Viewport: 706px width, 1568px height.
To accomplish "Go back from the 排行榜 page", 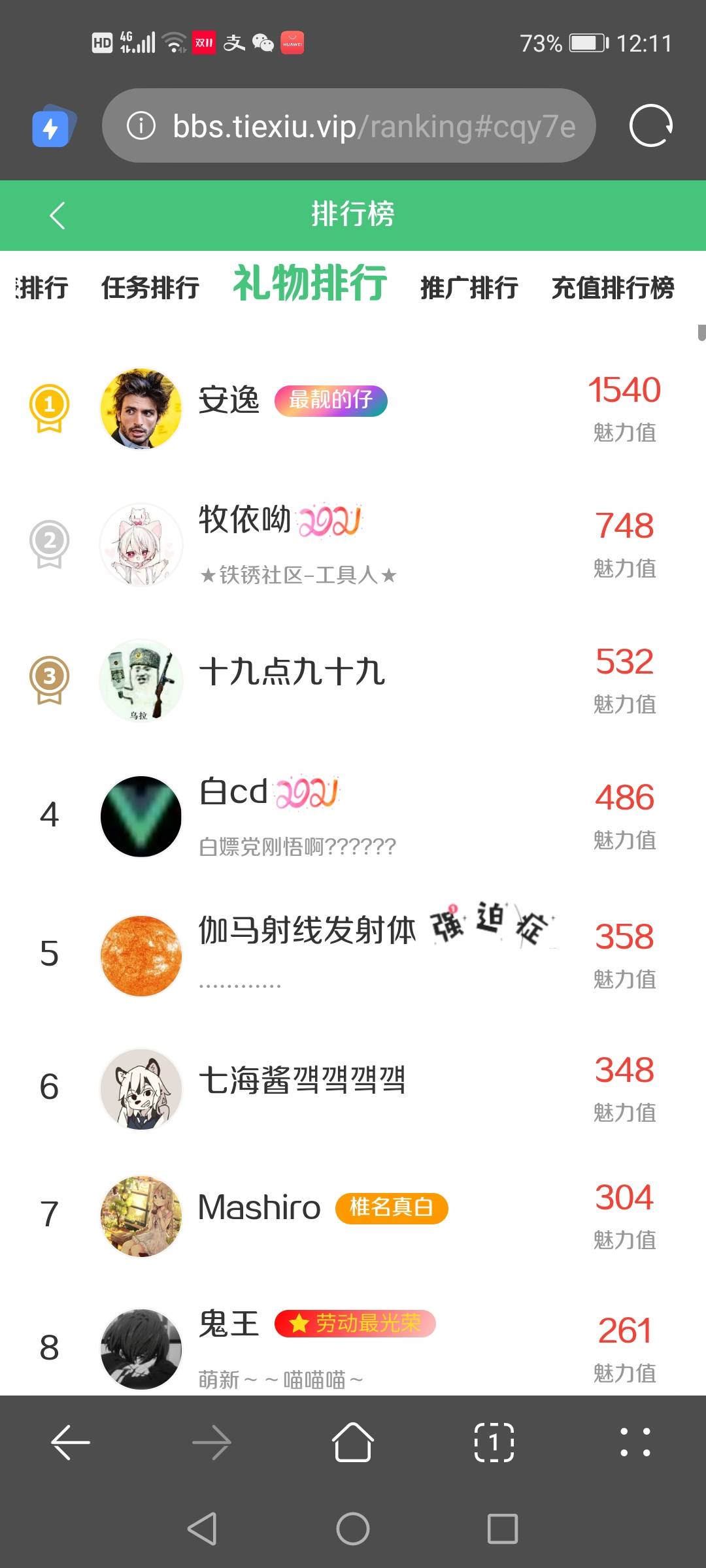I will 58,216.
